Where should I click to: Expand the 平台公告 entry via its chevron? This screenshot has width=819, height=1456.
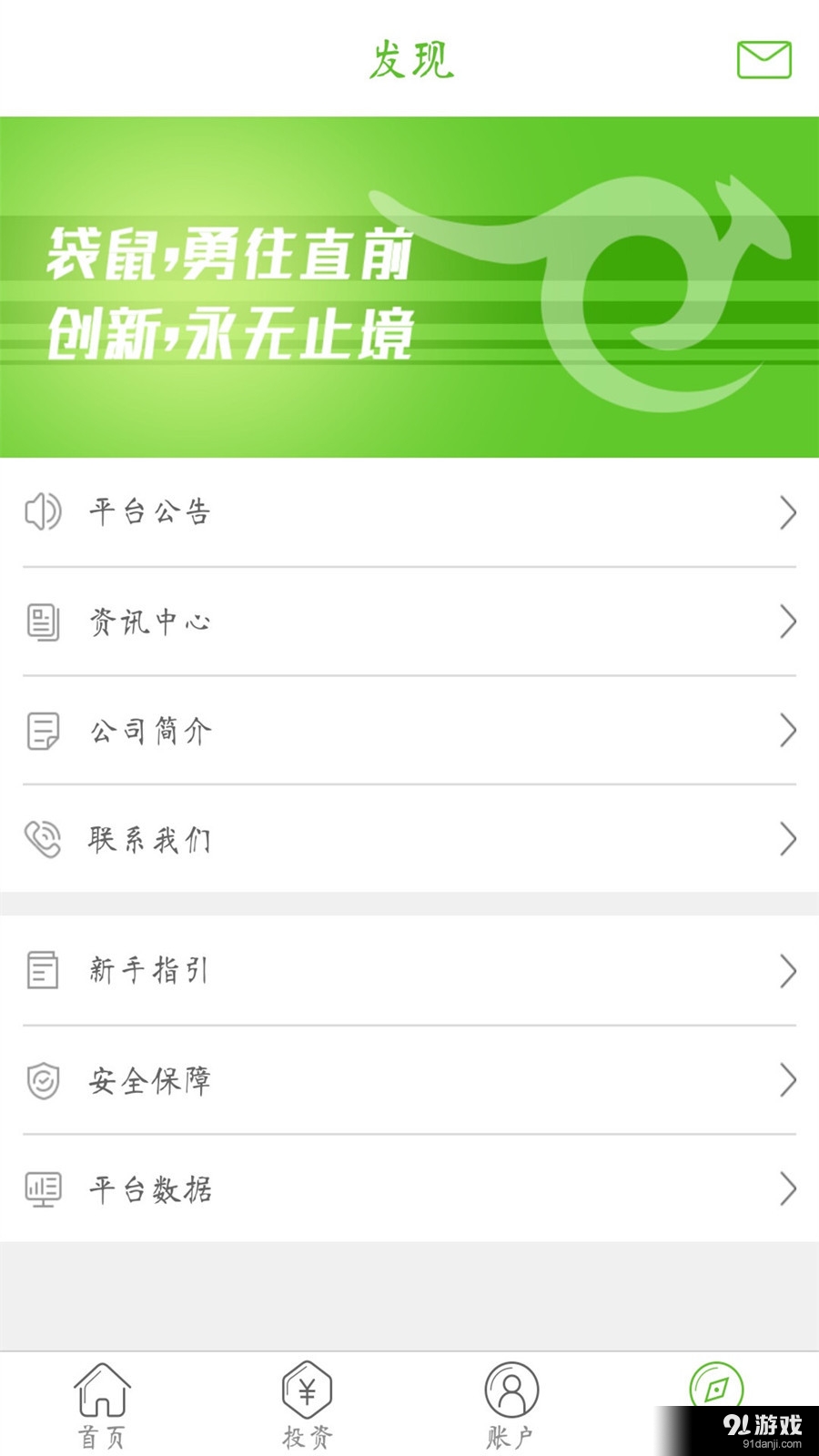point(788,512)
